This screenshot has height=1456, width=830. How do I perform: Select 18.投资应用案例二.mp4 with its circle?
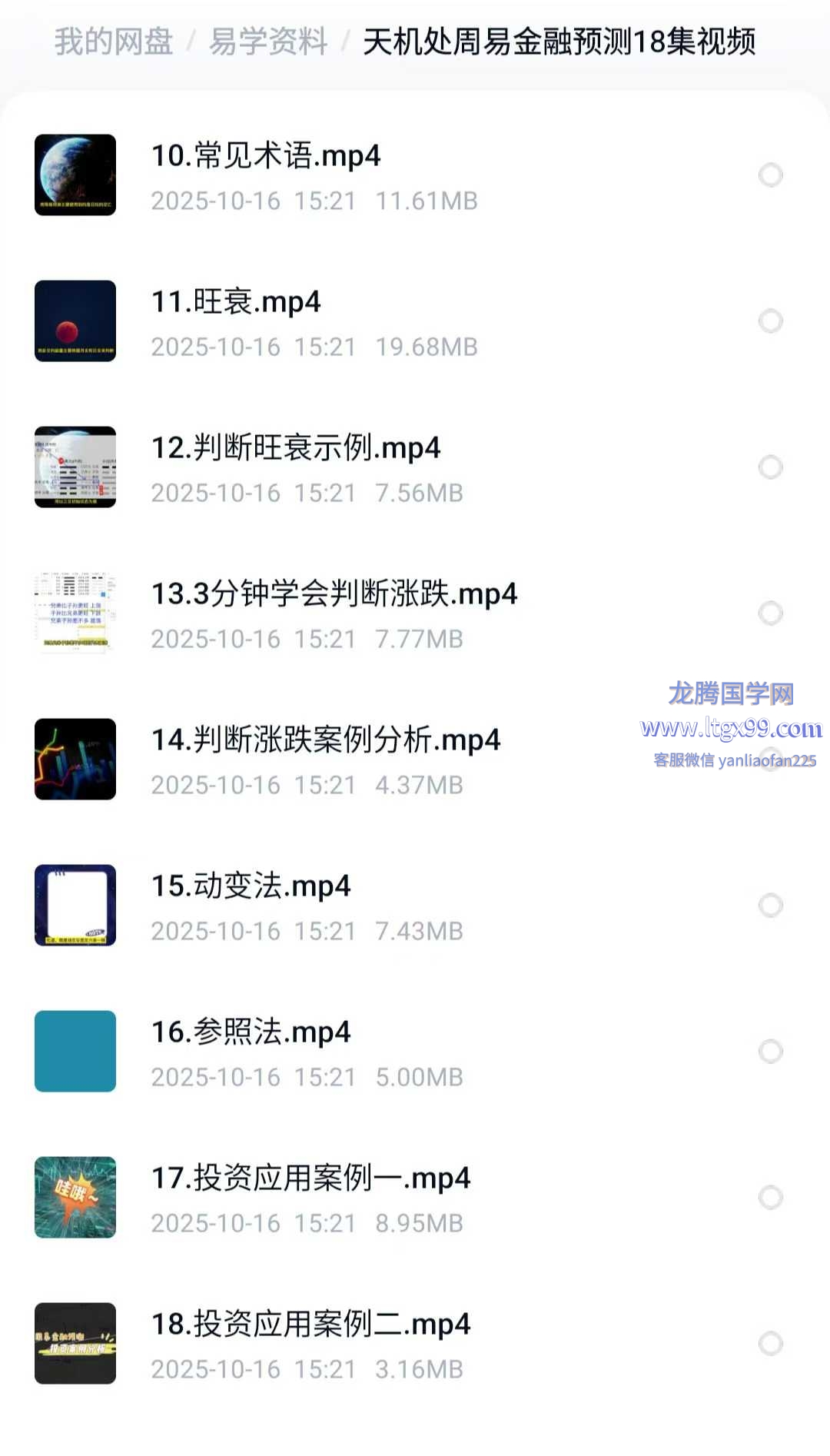(770, 1343)
